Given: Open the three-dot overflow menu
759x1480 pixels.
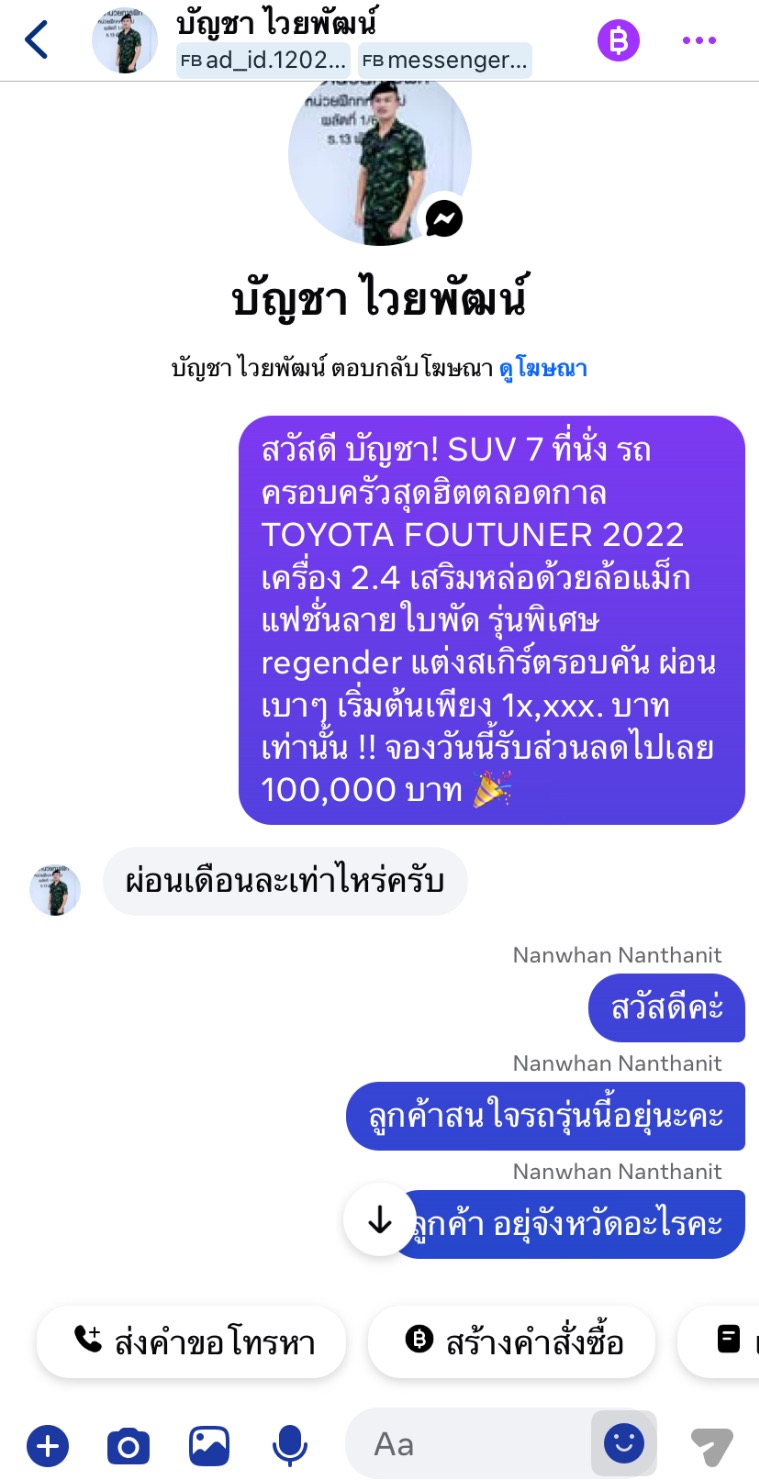Looking at the screenshot, I should (699, 41).
